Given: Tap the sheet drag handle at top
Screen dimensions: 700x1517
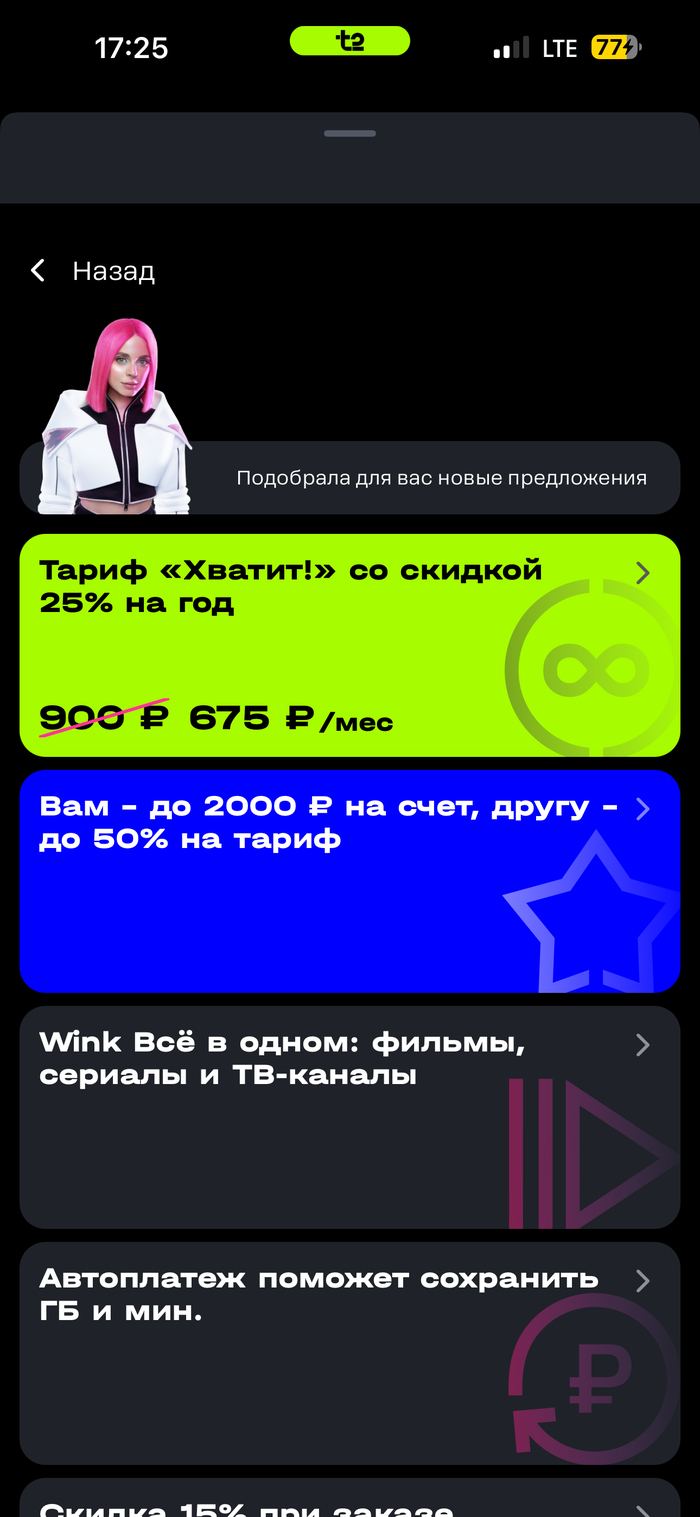Looking at the screenshot, I should tap(349, 133).
